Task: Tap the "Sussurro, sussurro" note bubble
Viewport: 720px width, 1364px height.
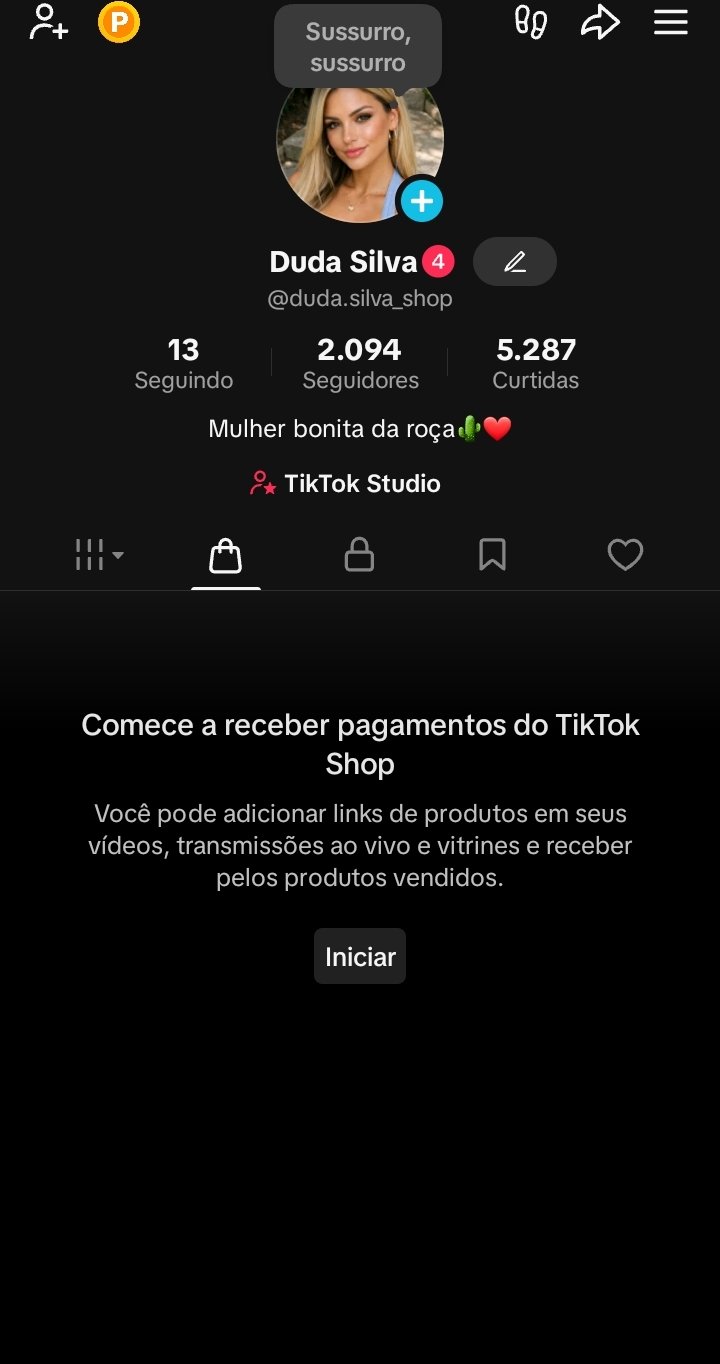Action: pos(358,47)
